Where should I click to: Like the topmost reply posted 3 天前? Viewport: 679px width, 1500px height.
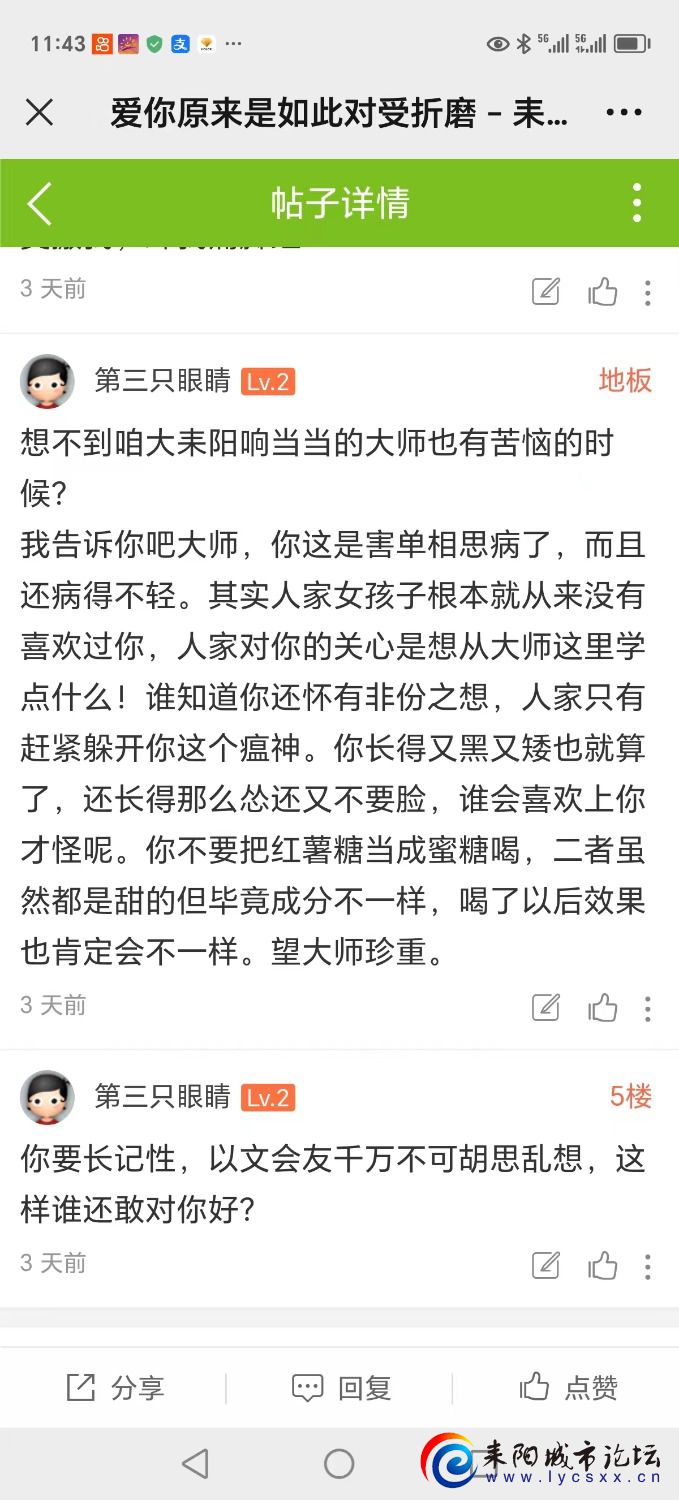(603, 292)
